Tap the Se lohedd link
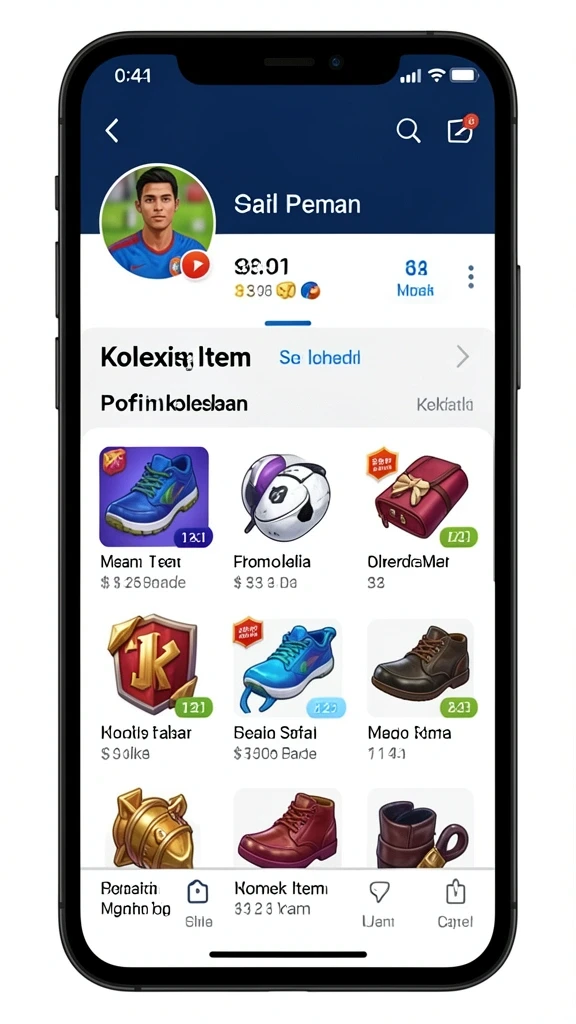Image resolution: width=576 pixels, height=1024 pixels. (x=320, y=358)
